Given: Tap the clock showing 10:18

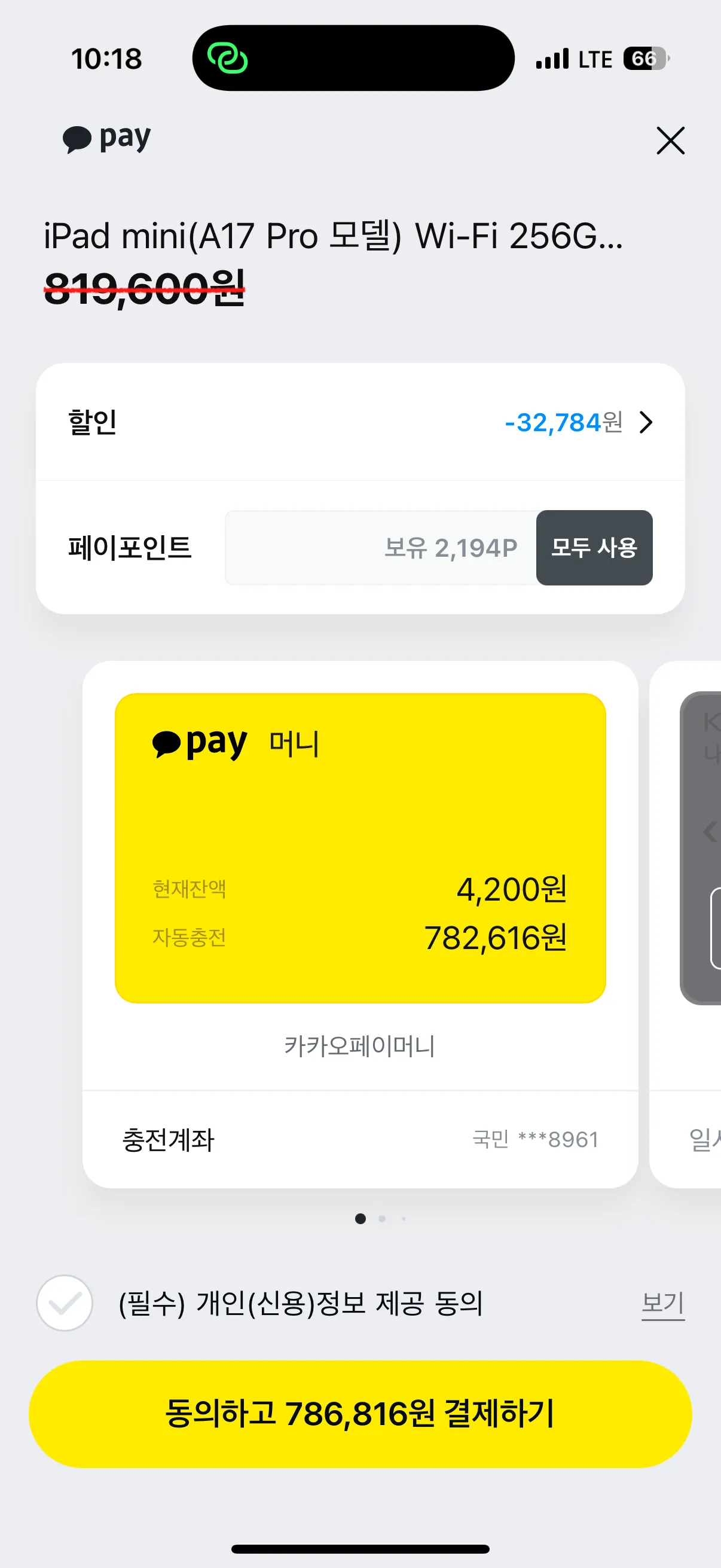Looking at the screenshot, I should coord(107,59).
